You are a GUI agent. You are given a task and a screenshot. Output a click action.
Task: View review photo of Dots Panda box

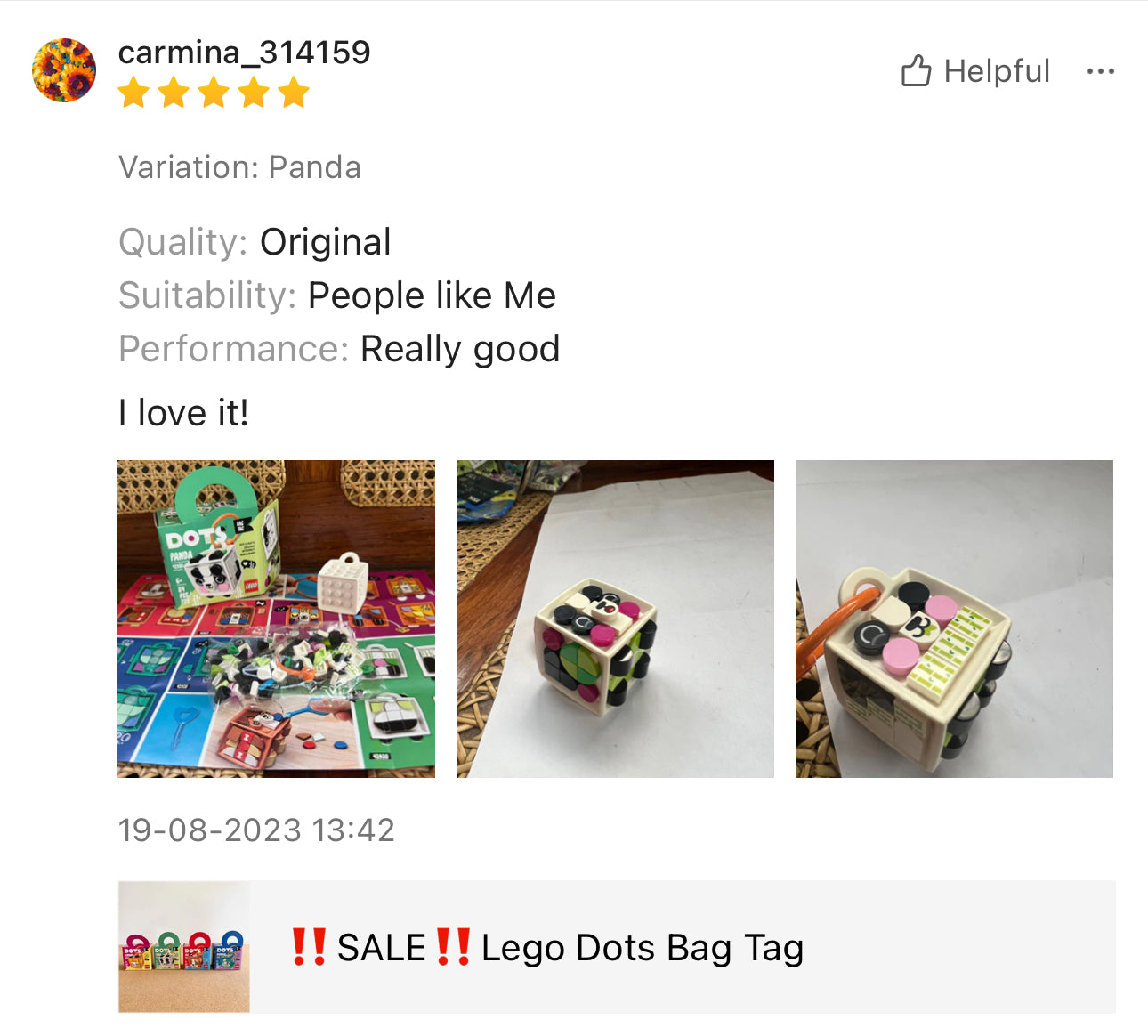click(276, 619)
